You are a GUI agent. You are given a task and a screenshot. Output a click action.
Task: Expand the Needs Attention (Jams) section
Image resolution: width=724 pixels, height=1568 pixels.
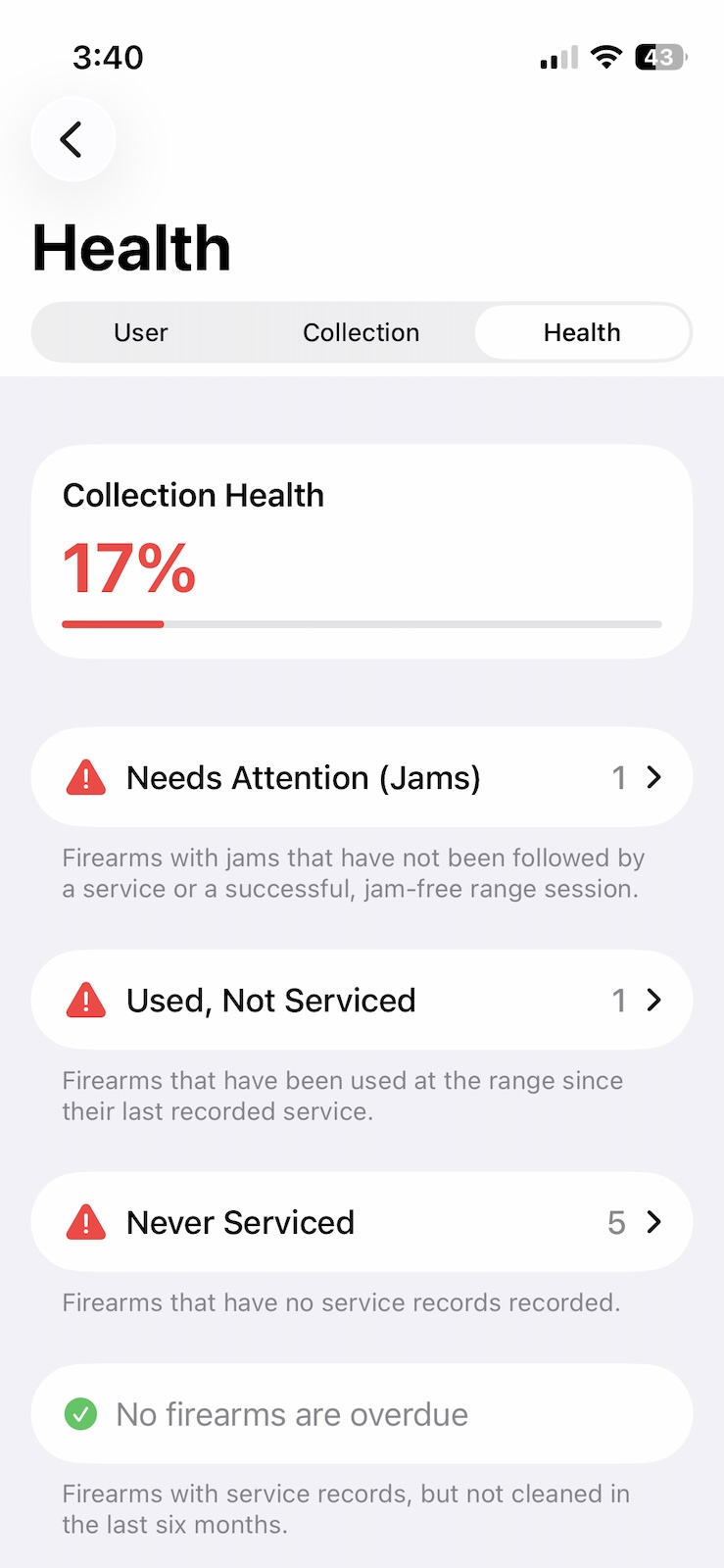[x=652, y=777]
